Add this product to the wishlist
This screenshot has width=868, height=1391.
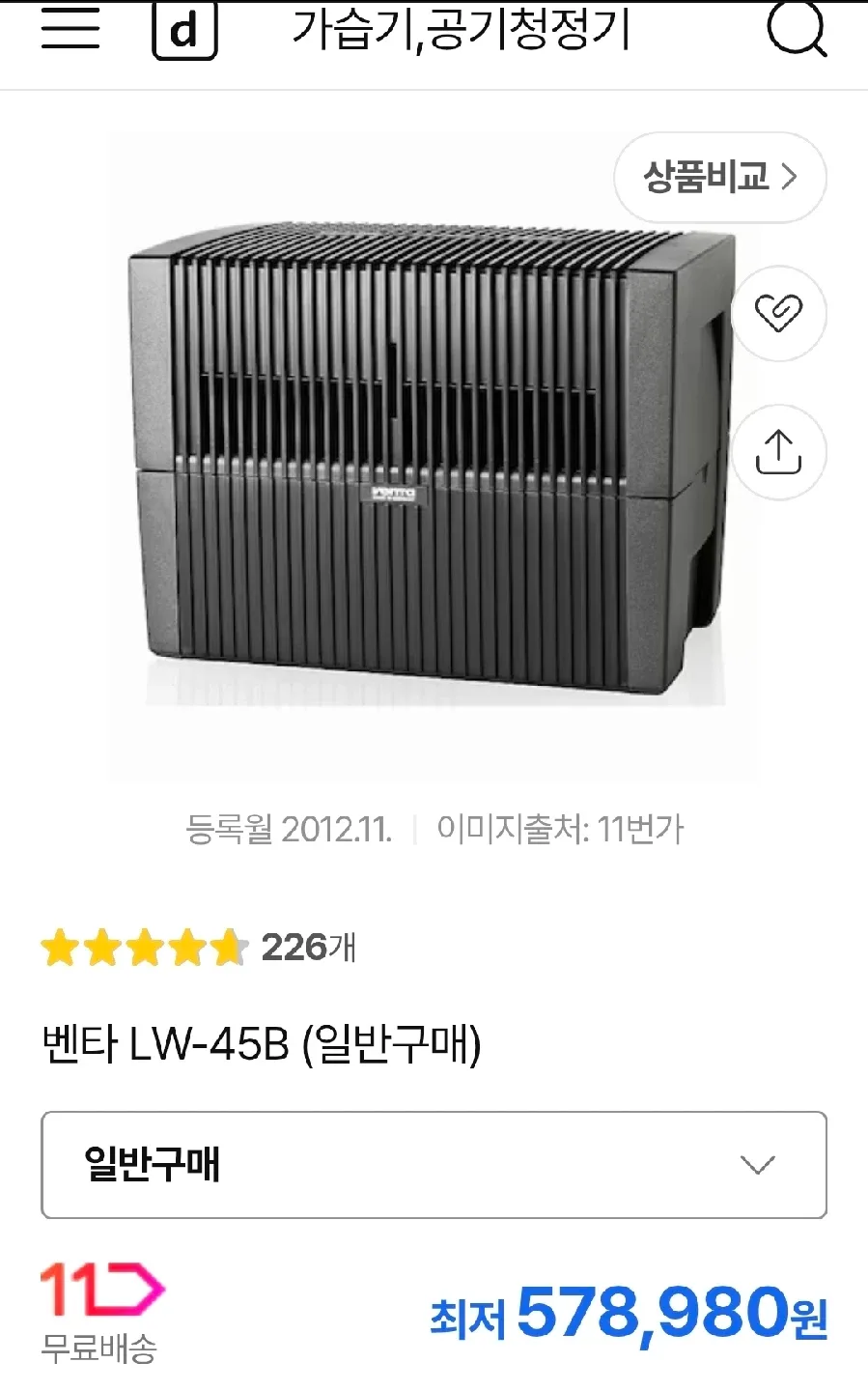pos(778,314)
